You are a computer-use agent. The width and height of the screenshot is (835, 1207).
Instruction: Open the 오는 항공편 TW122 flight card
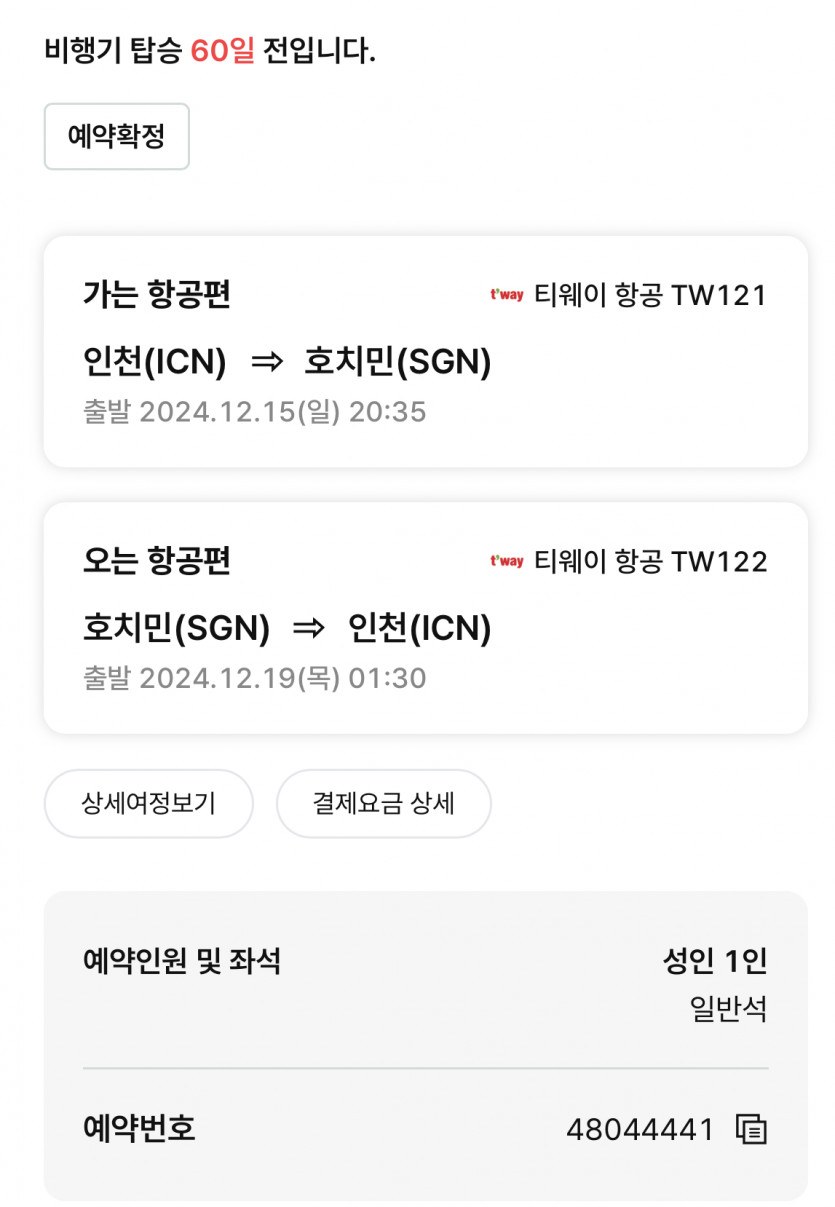(x=425, y=617)
